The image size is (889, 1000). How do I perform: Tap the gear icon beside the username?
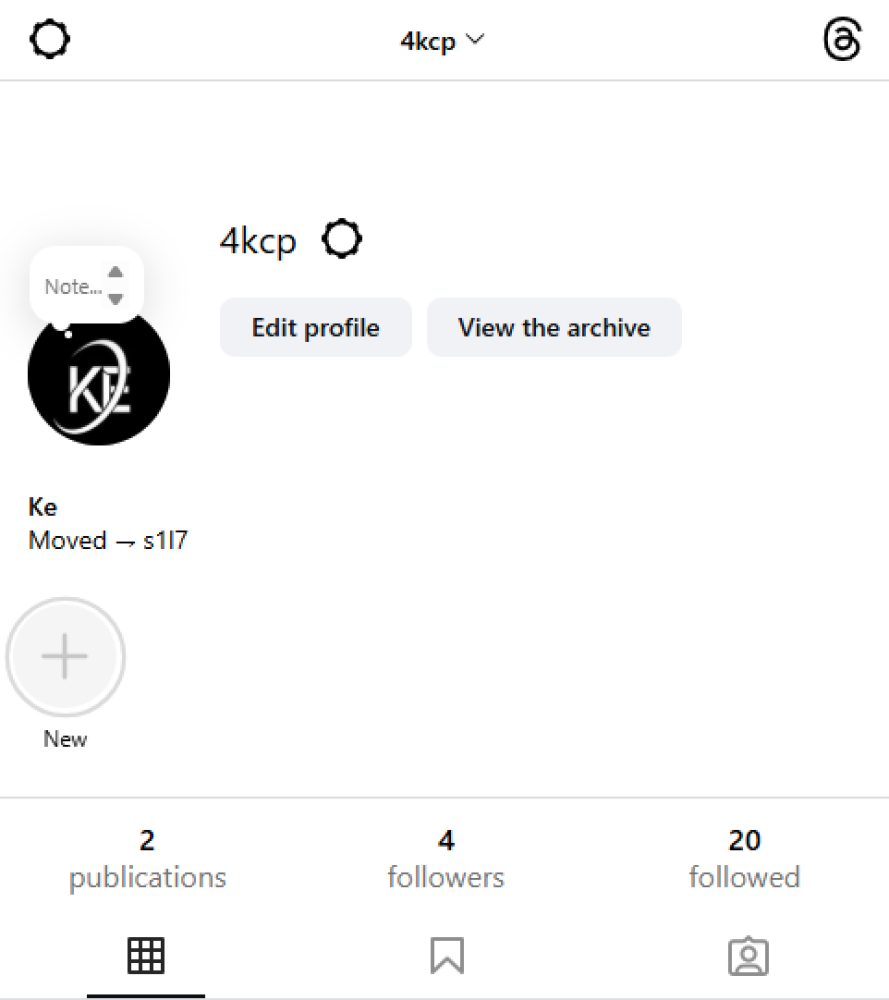[x=342, y=240]
